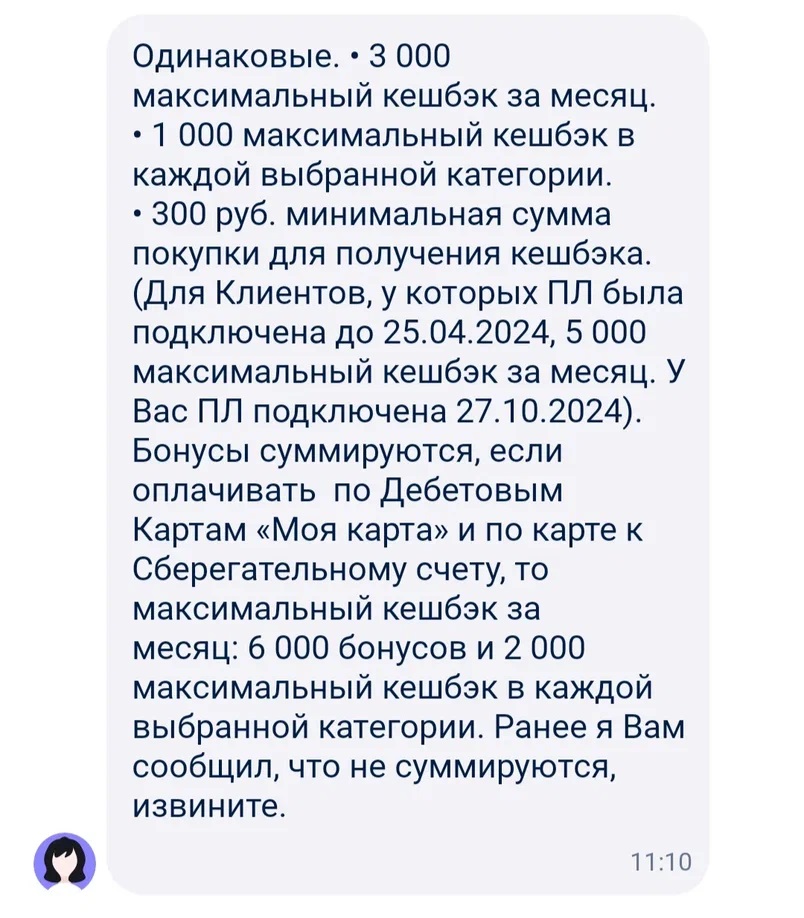Open the support agent's avatar
This screenshot has height=918, width=804.
click(65, 859)
